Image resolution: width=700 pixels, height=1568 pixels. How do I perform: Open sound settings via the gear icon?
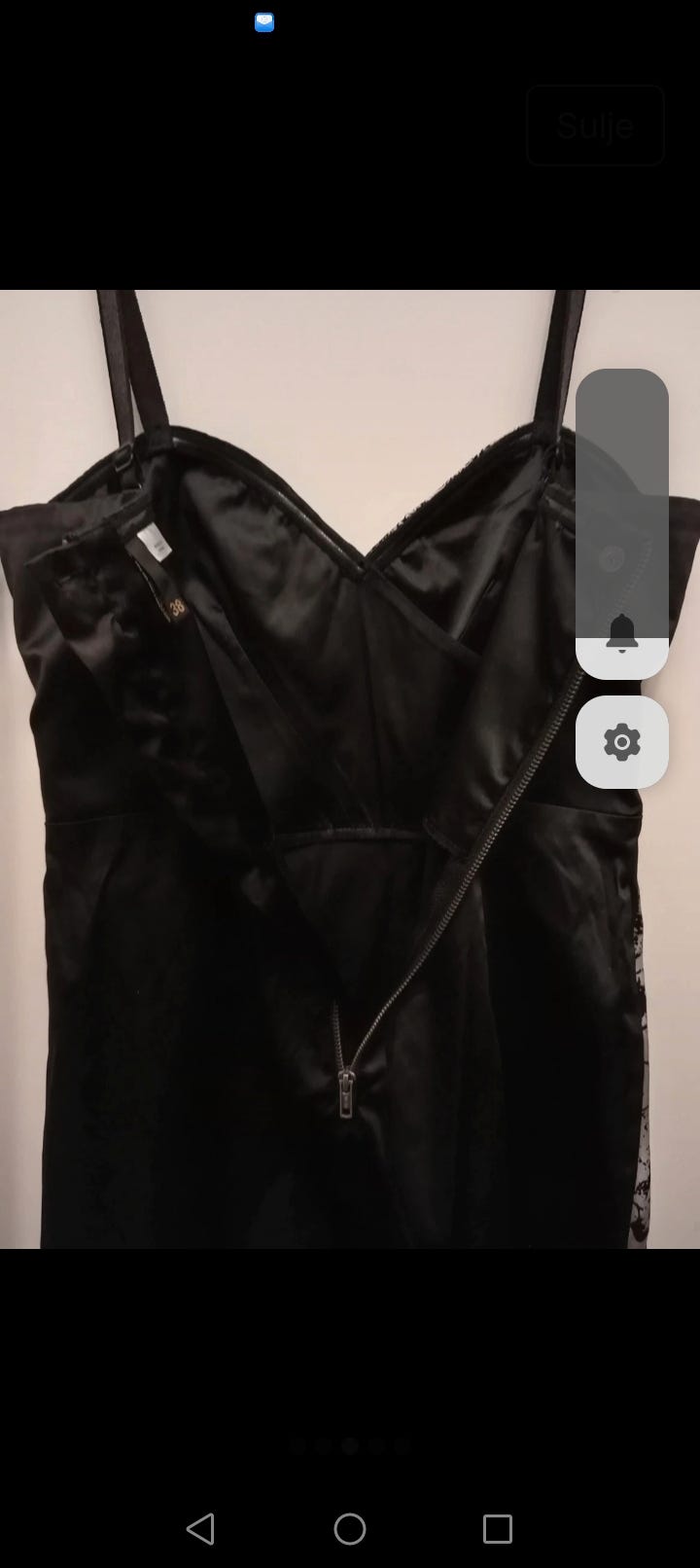[622, 742]
